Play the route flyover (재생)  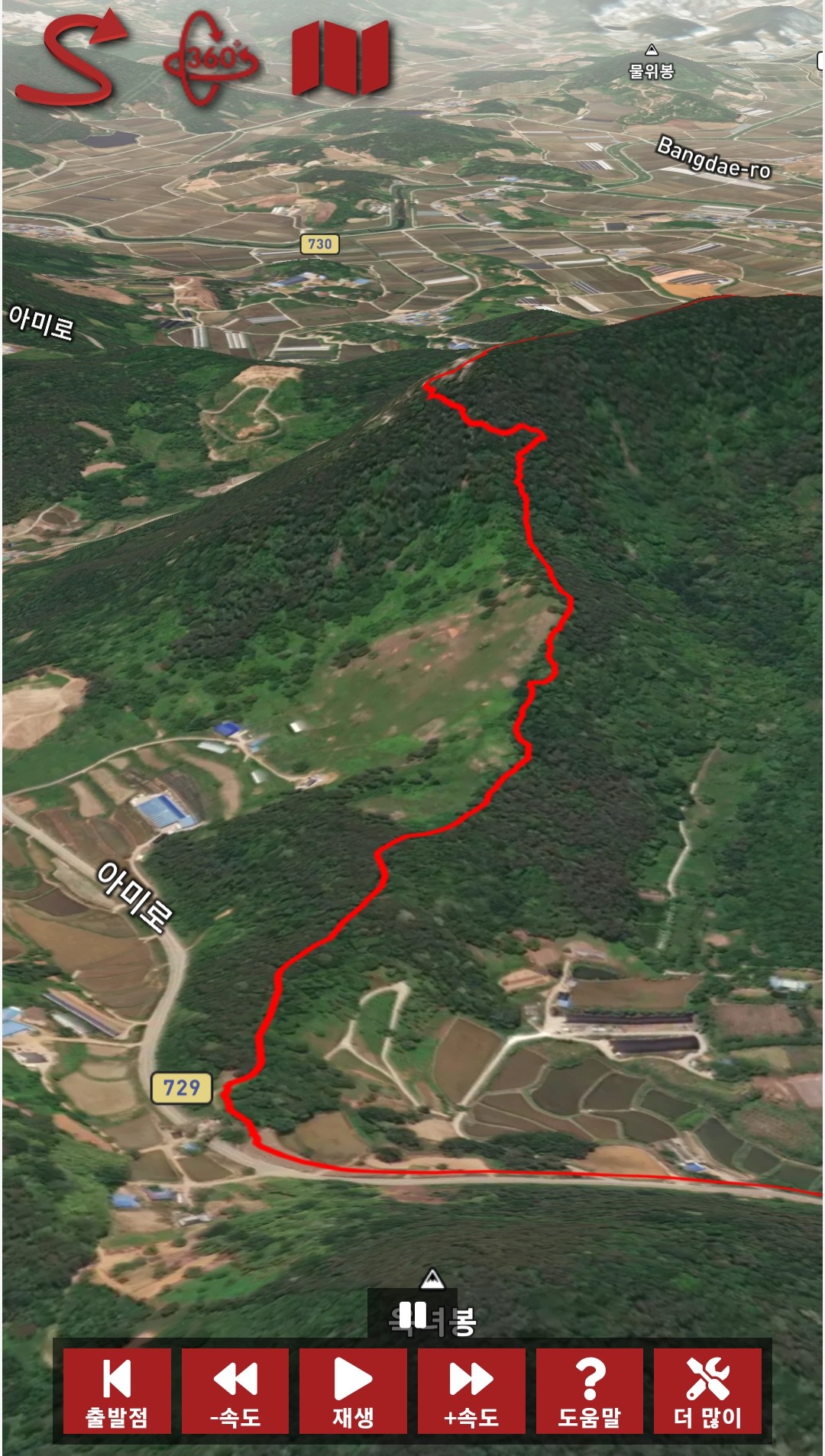coord(353,1391)
